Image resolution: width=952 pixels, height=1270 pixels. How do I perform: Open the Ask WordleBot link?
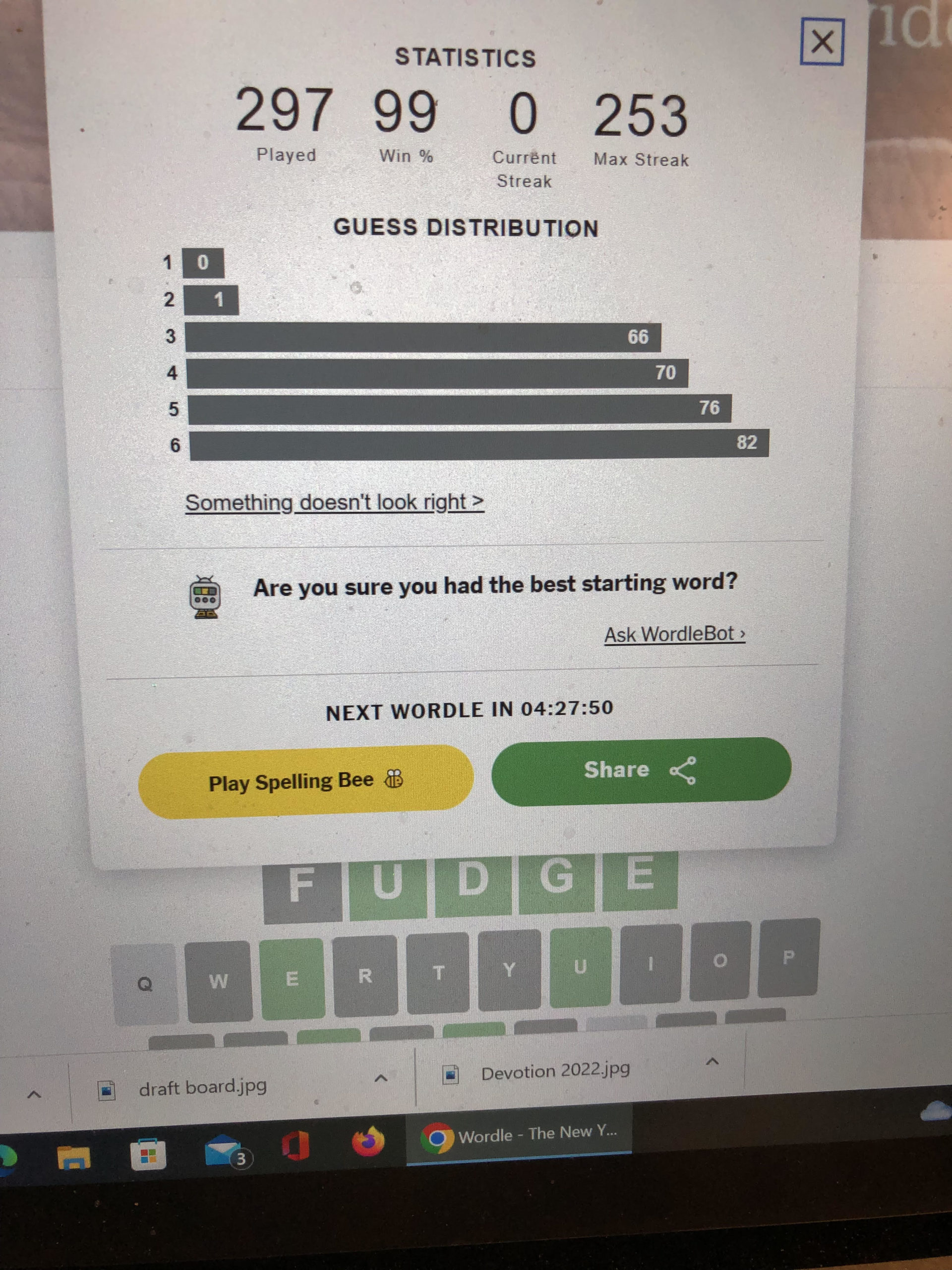click(x=674, y=635)
